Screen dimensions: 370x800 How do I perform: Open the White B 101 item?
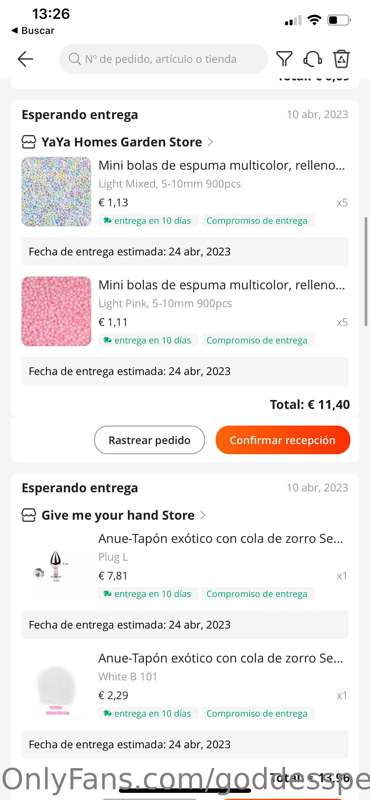point(185,685)
